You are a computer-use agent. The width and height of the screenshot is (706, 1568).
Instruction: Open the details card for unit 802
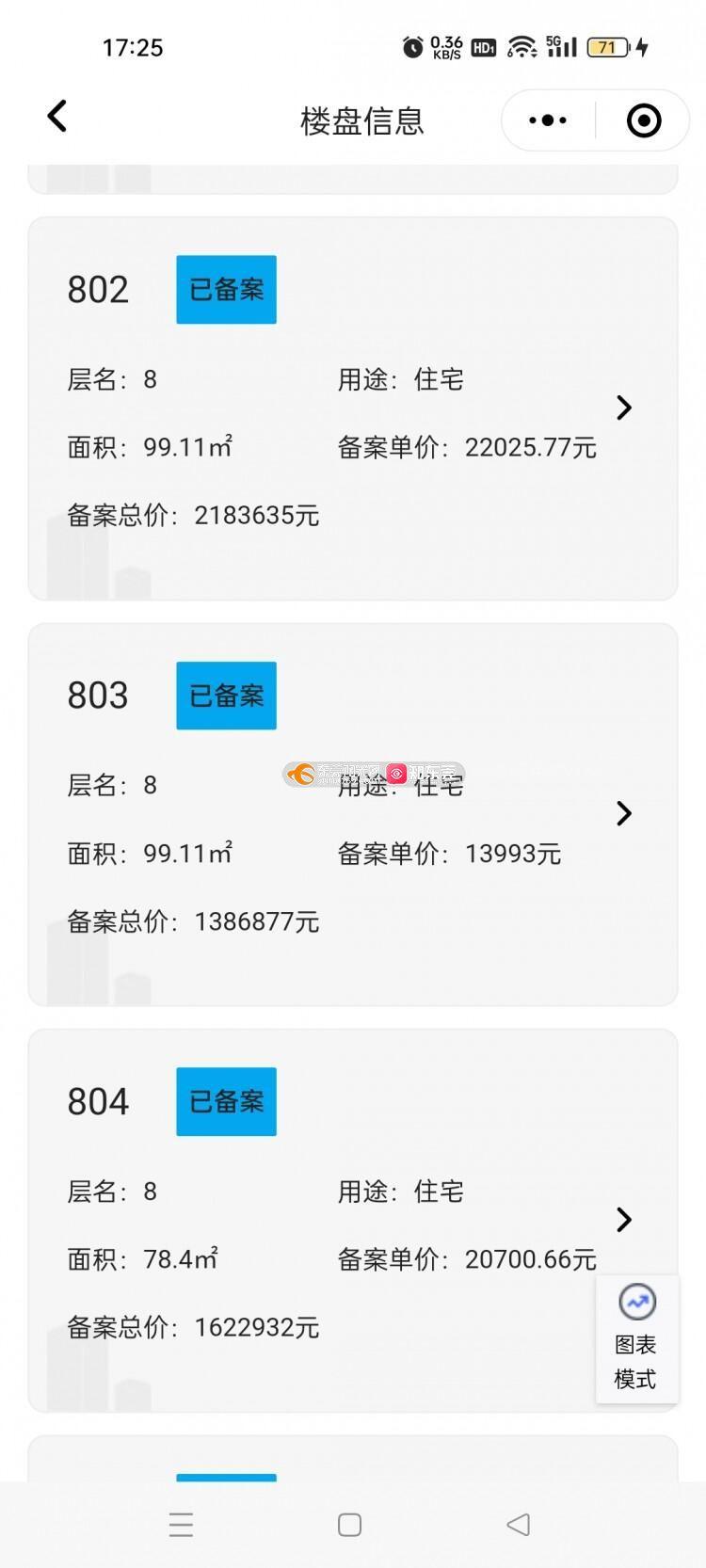point(353,408)
